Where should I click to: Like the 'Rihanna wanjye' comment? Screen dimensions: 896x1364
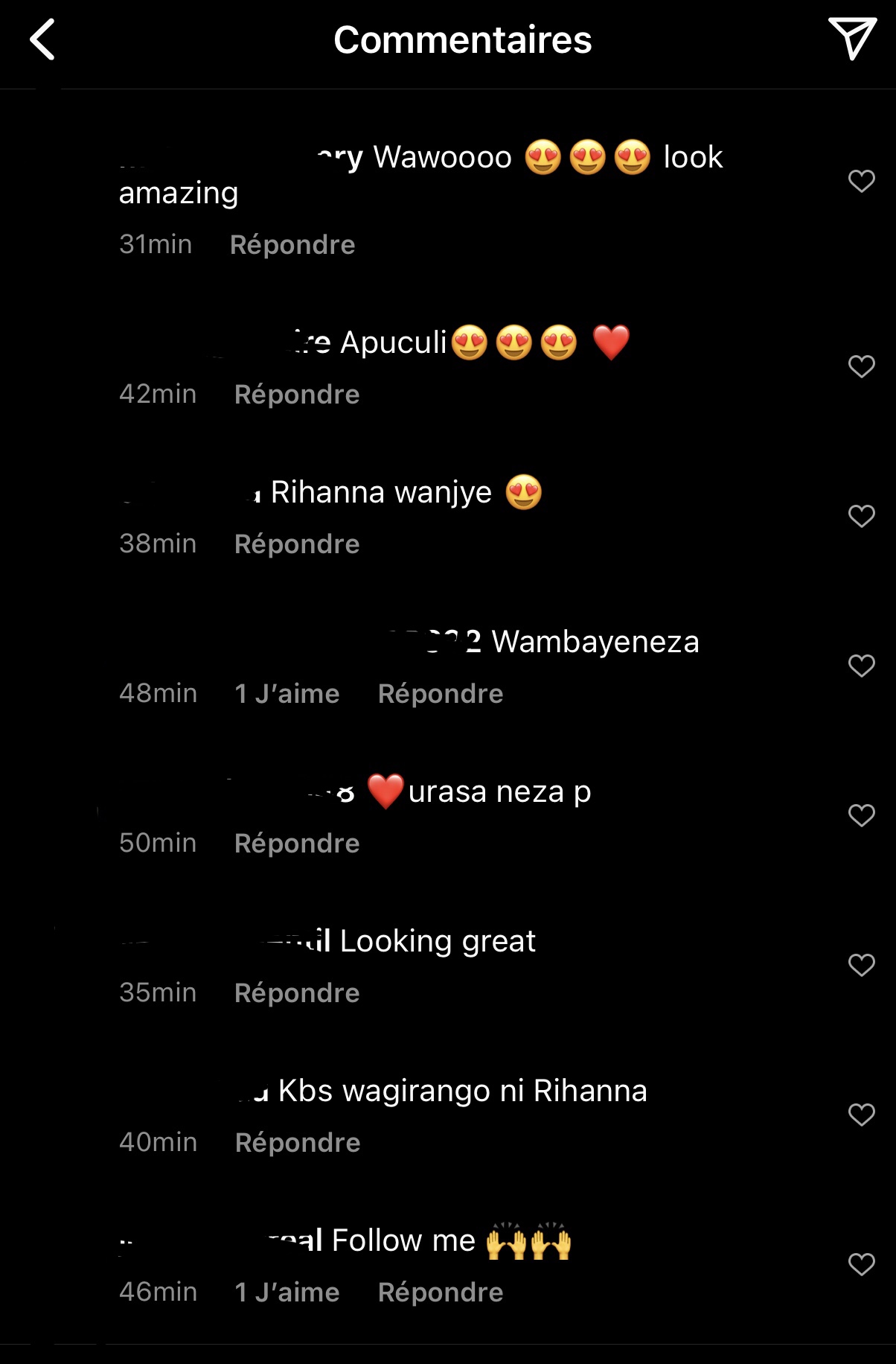click(x=861, y=516)
